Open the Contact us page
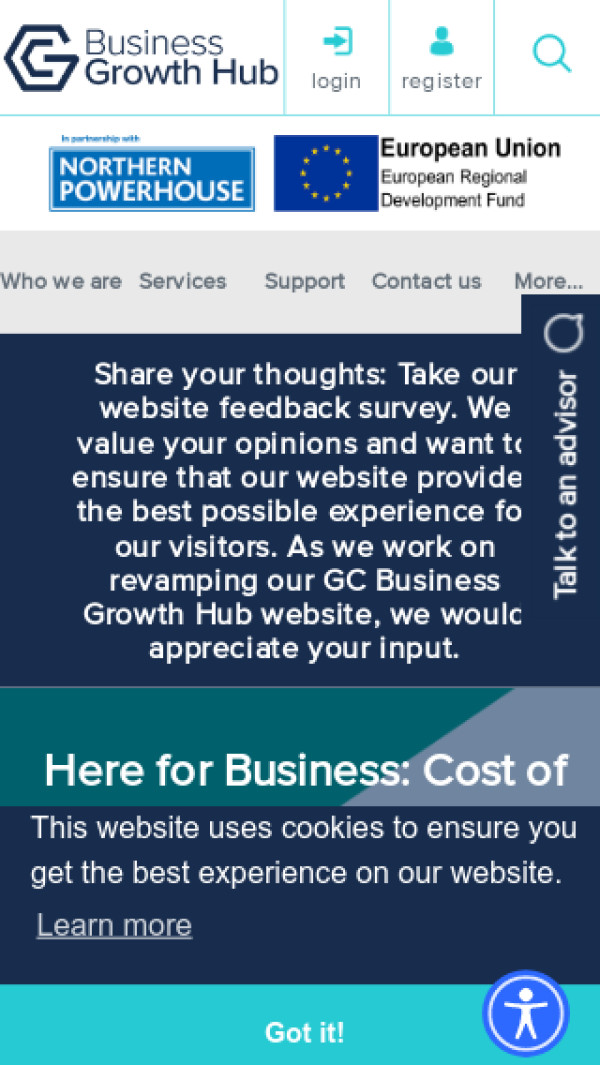600x1065 pixels. pyautogui.click(x=426, y=282)
